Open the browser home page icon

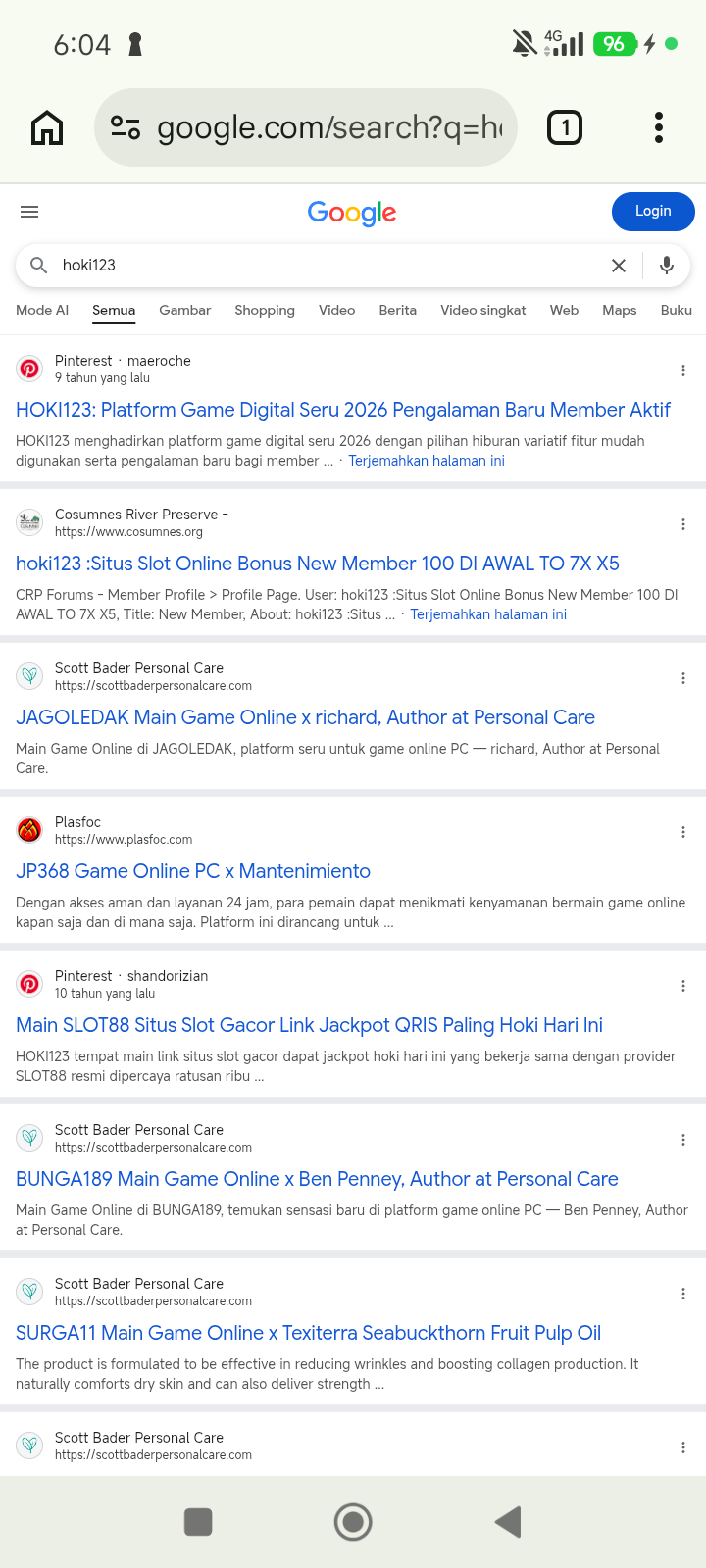(47, 127)
